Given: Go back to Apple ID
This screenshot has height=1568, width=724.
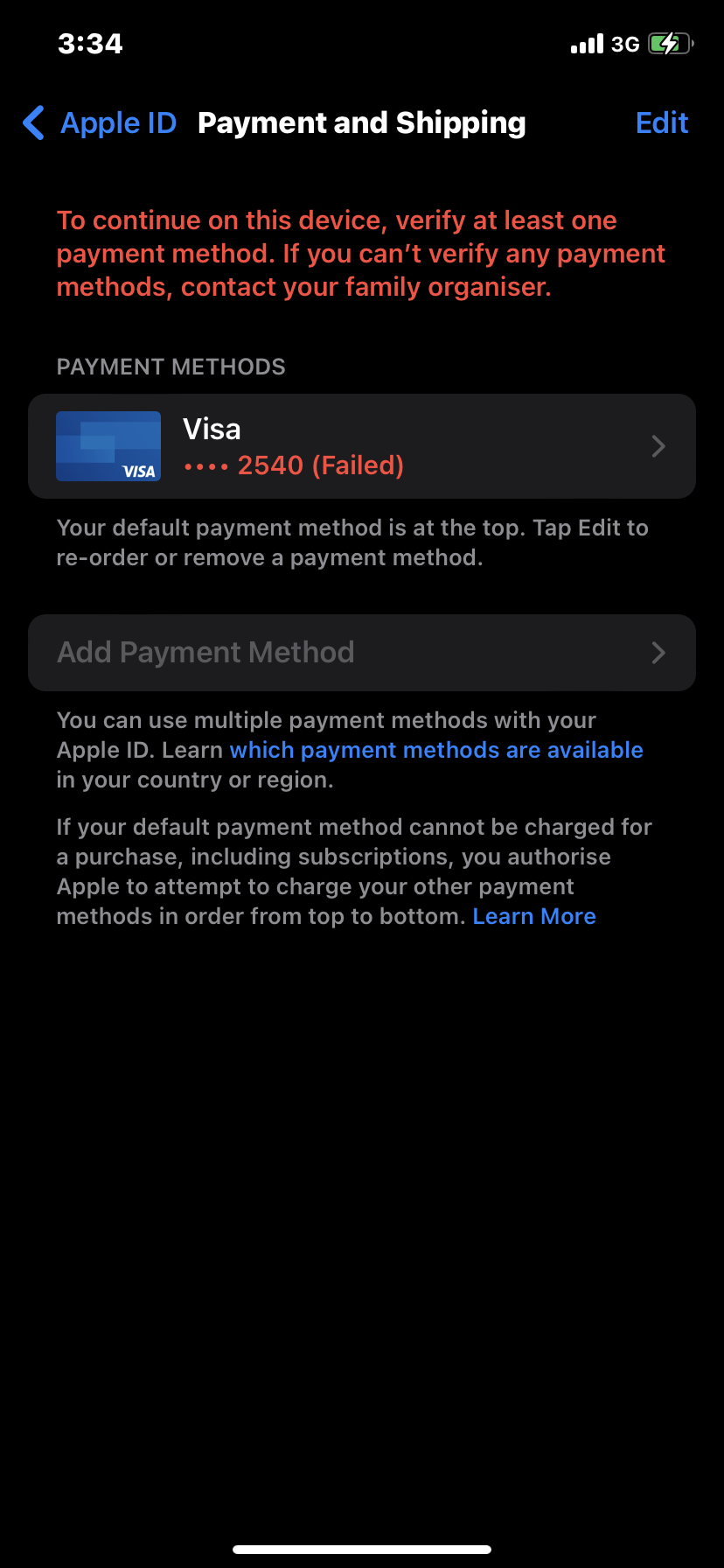Looking at the screenshot, I should [x=100, y=123].
